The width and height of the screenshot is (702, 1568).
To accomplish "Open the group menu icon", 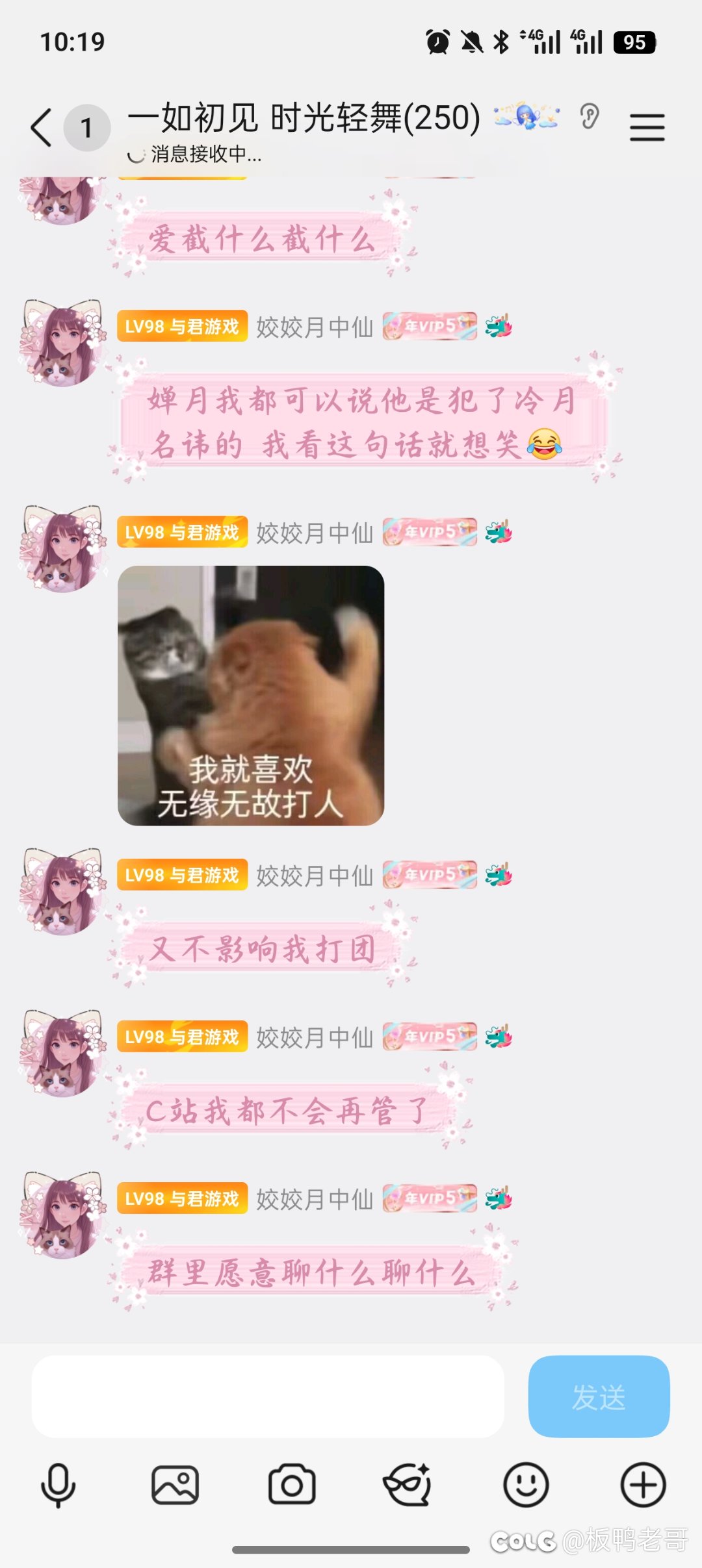I will 647,127.
